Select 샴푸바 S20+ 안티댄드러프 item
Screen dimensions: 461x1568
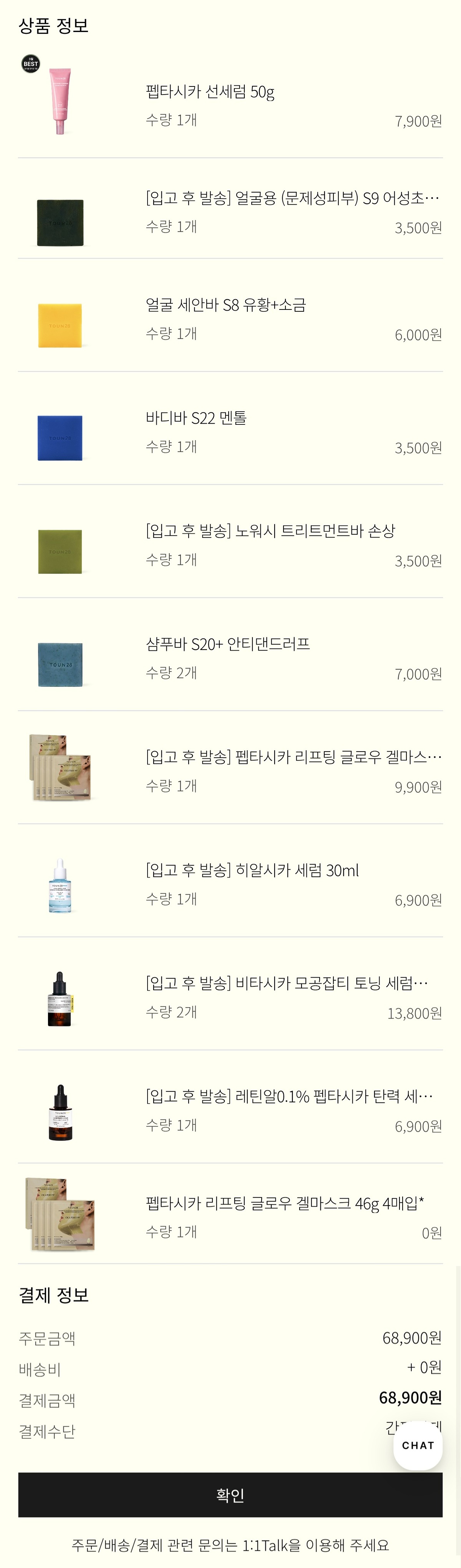[x=227, y=644]
